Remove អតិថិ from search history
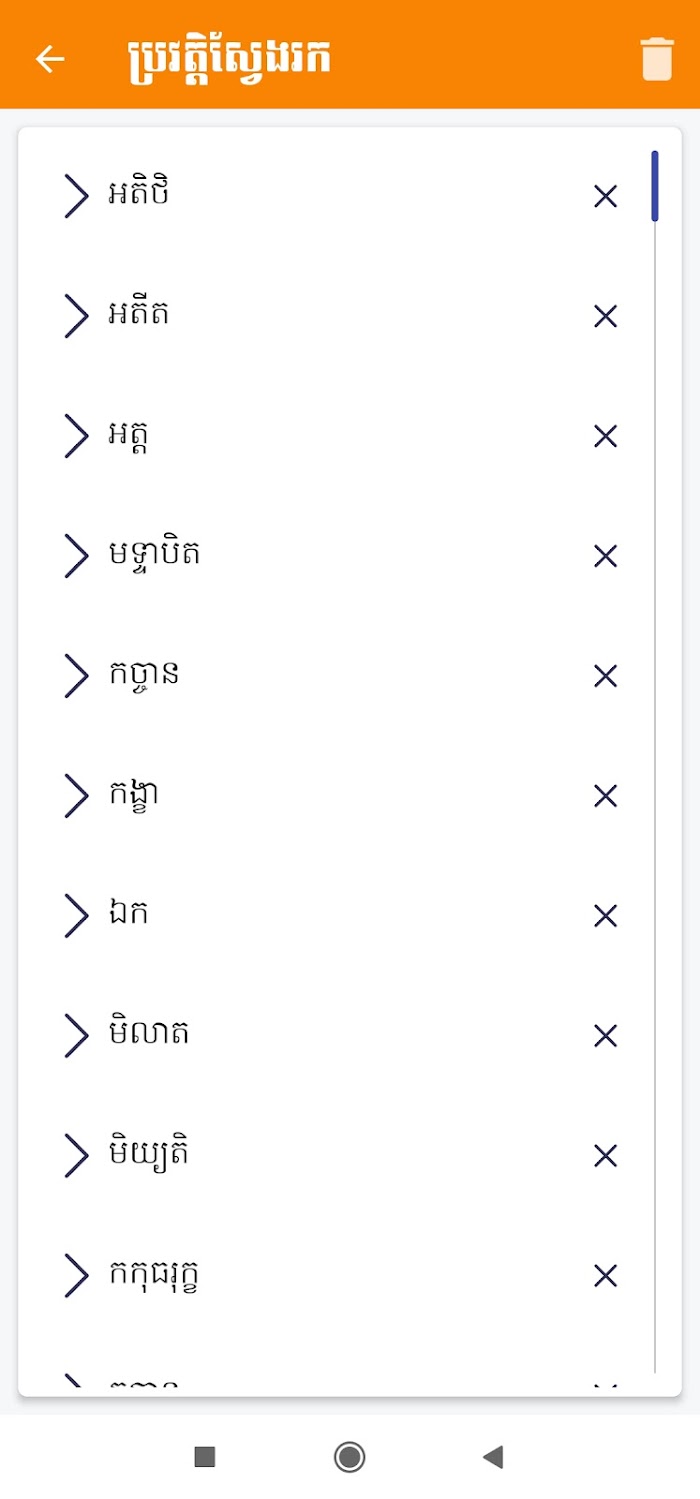The image size is (700, 1499). click(x=605, y=196)
